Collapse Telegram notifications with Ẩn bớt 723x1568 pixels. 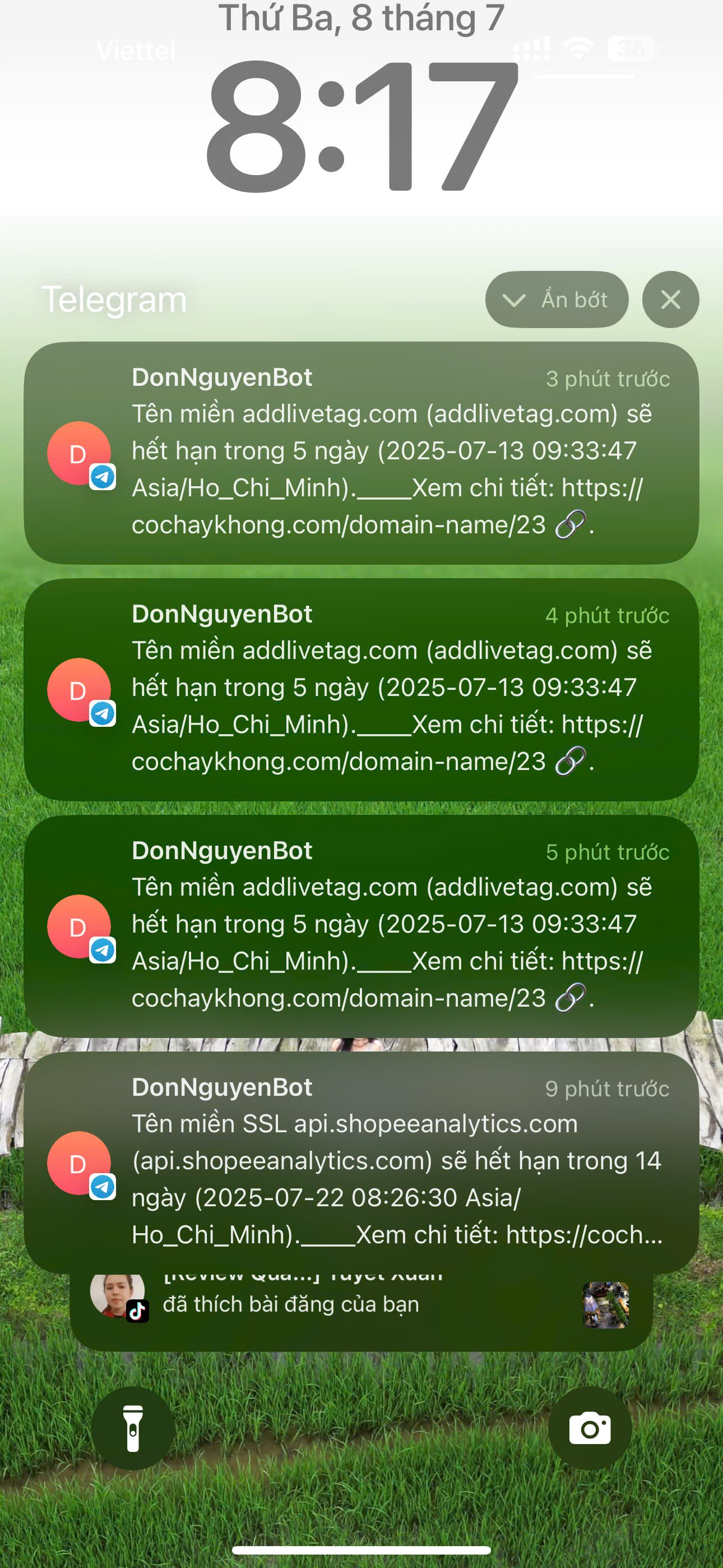click(x=556, y=299)
